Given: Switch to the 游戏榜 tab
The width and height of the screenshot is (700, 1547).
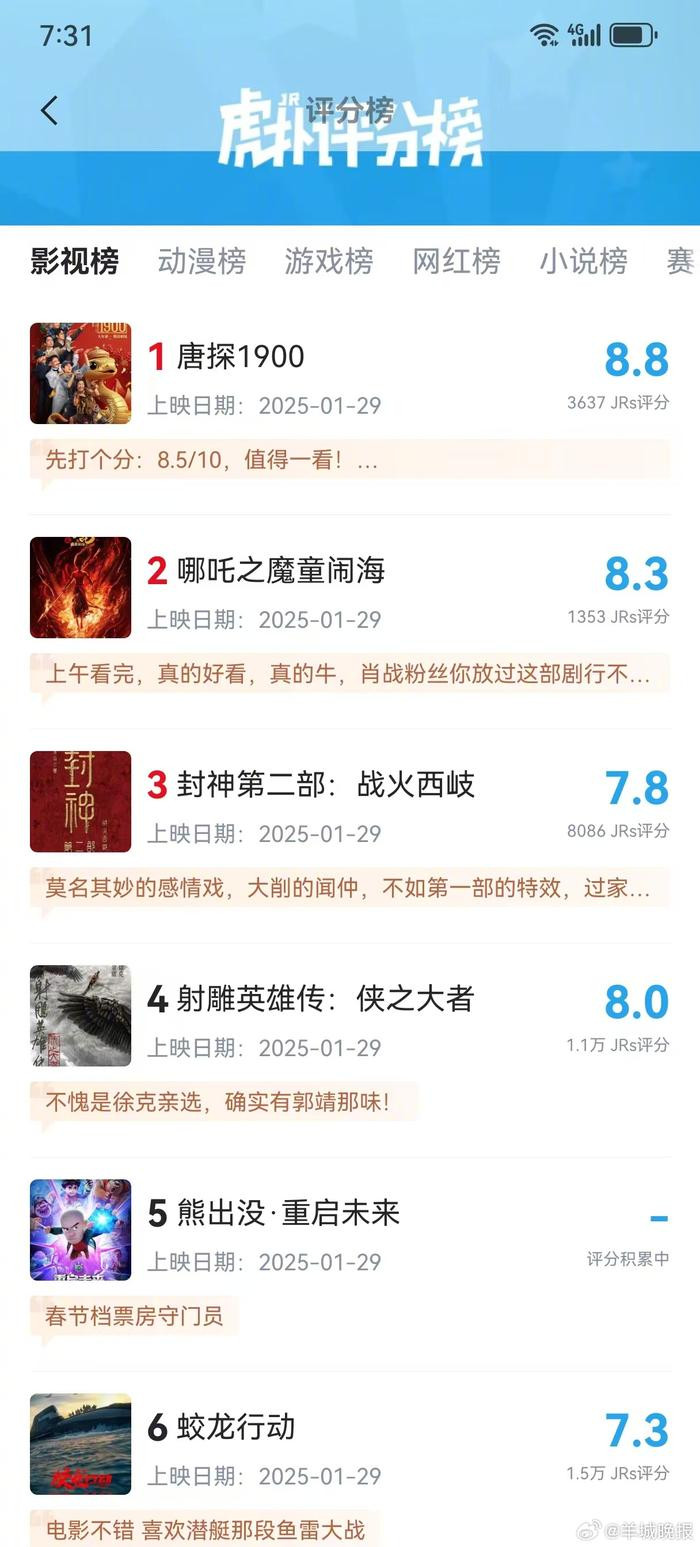Looking at the screenshot, I should (x=329, y=261).
